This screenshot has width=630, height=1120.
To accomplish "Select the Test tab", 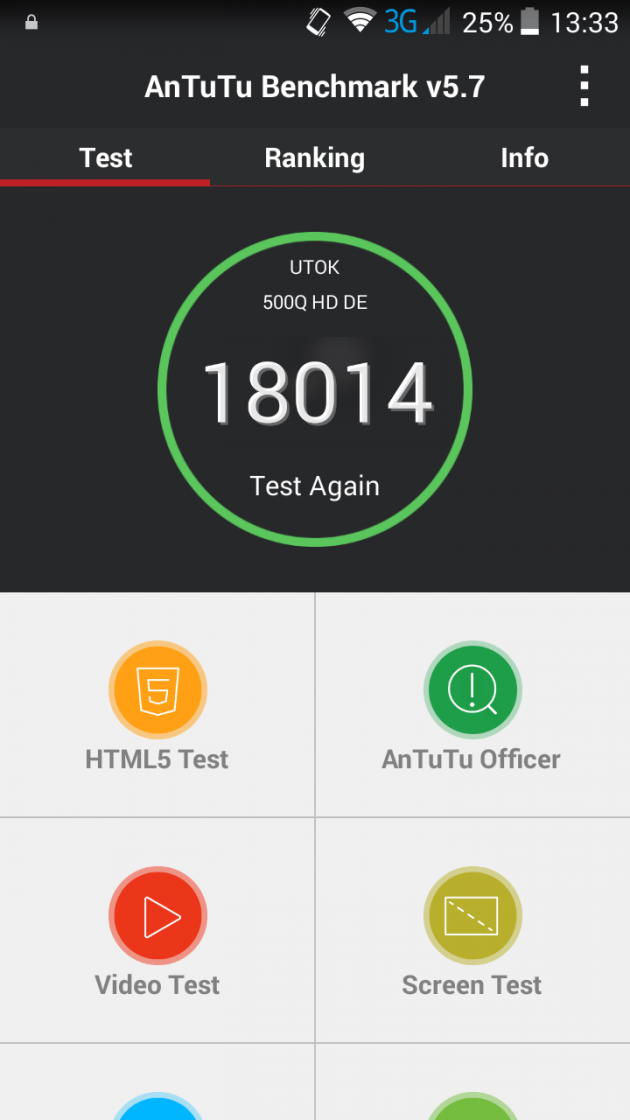I will [105, 158].
